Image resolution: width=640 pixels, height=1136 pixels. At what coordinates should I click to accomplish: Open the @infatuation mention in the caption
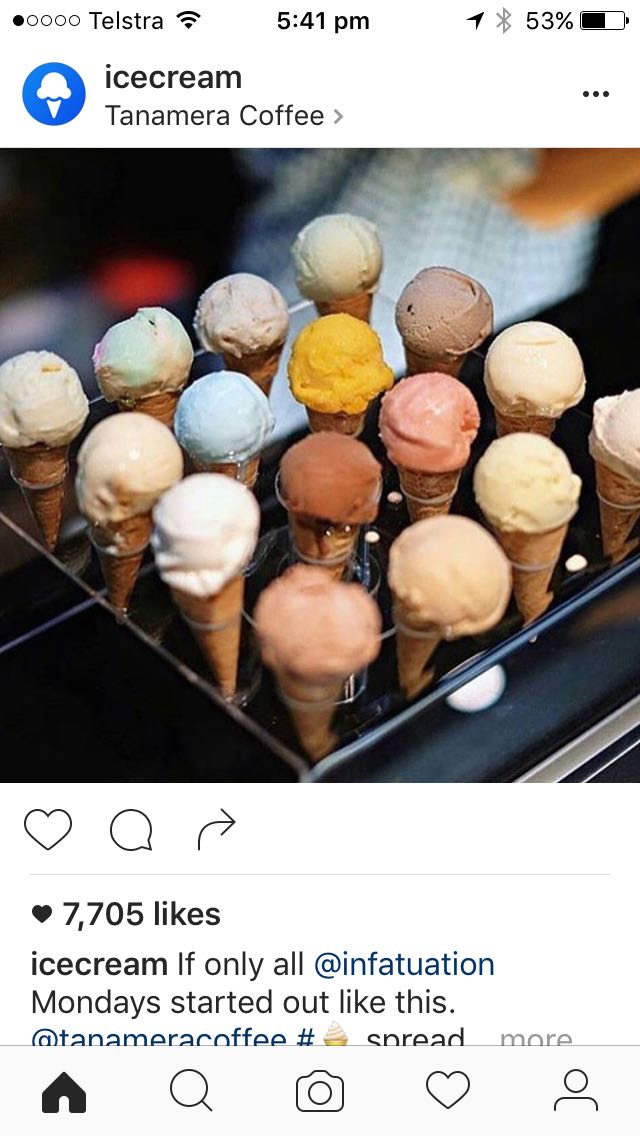404,964
